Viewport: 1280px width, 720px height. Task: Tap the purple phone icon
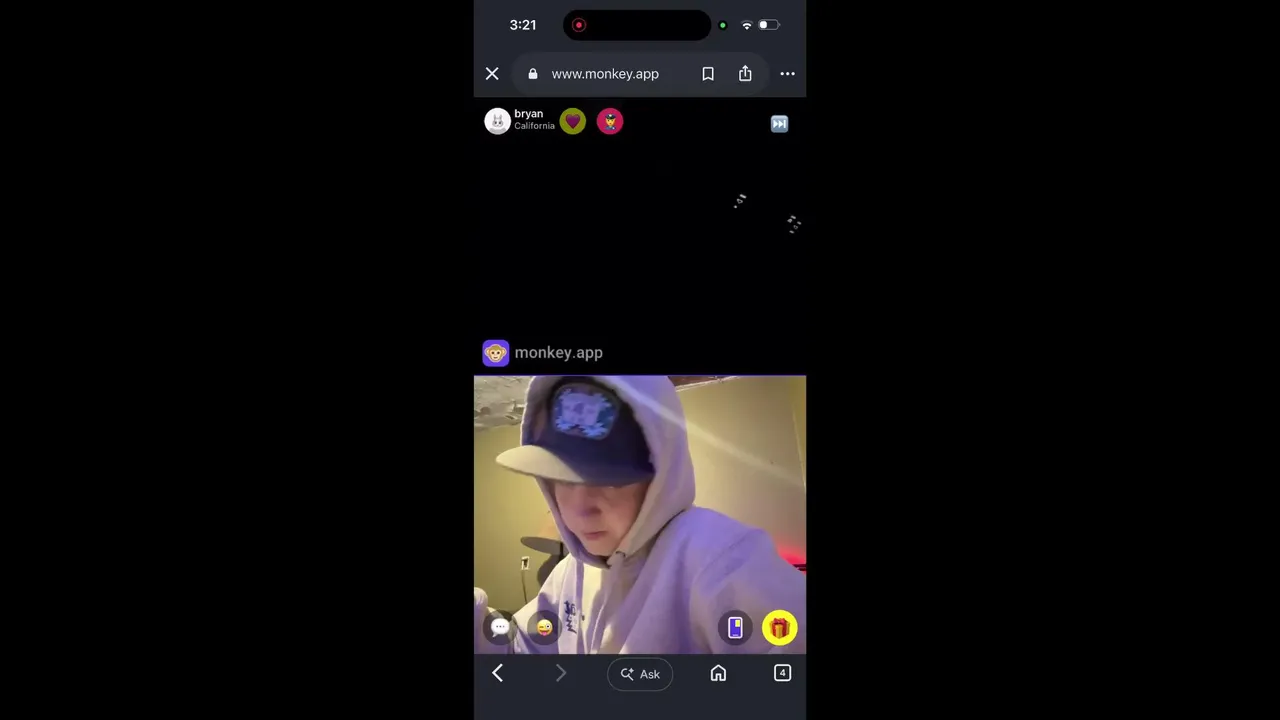pos(735,627)
